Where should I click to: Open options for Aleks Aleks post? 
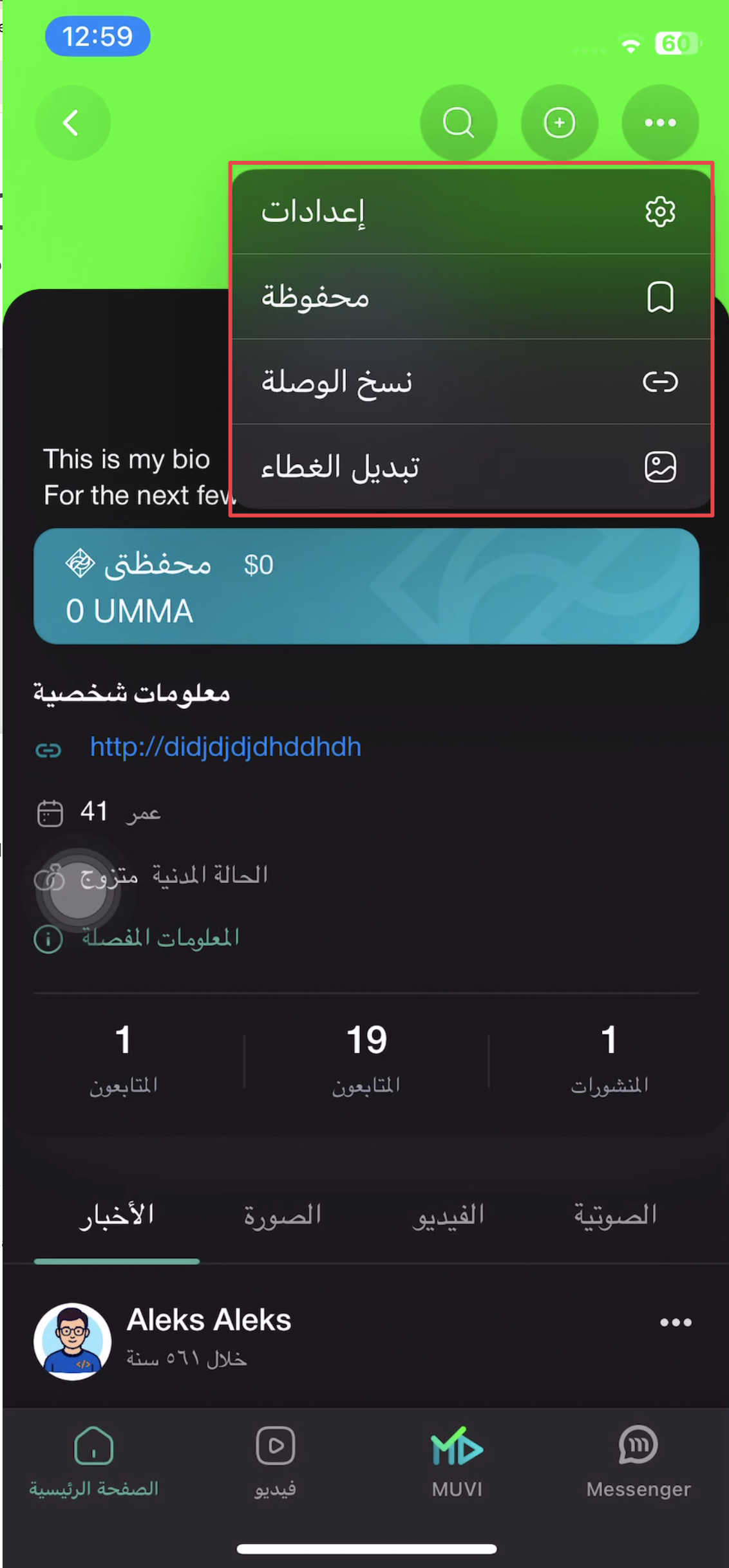click(676, 1322)
